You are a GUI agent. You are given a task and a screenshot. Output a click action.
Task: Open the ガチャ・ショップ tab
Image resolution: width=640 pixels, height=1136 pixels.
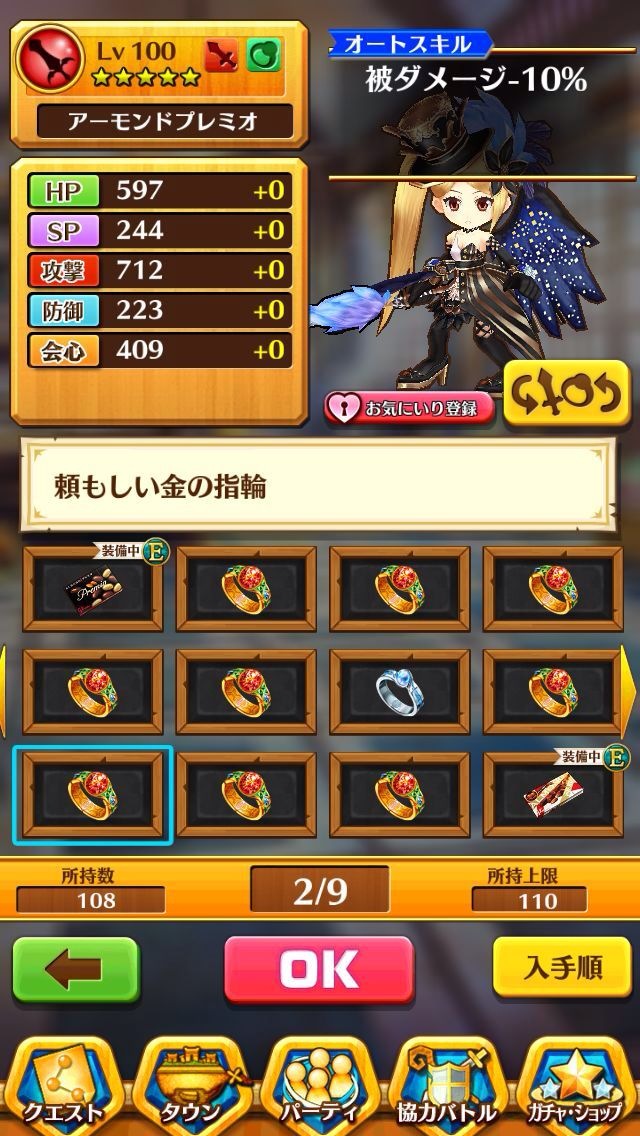pyautogui.click(x=577, y=1083)
